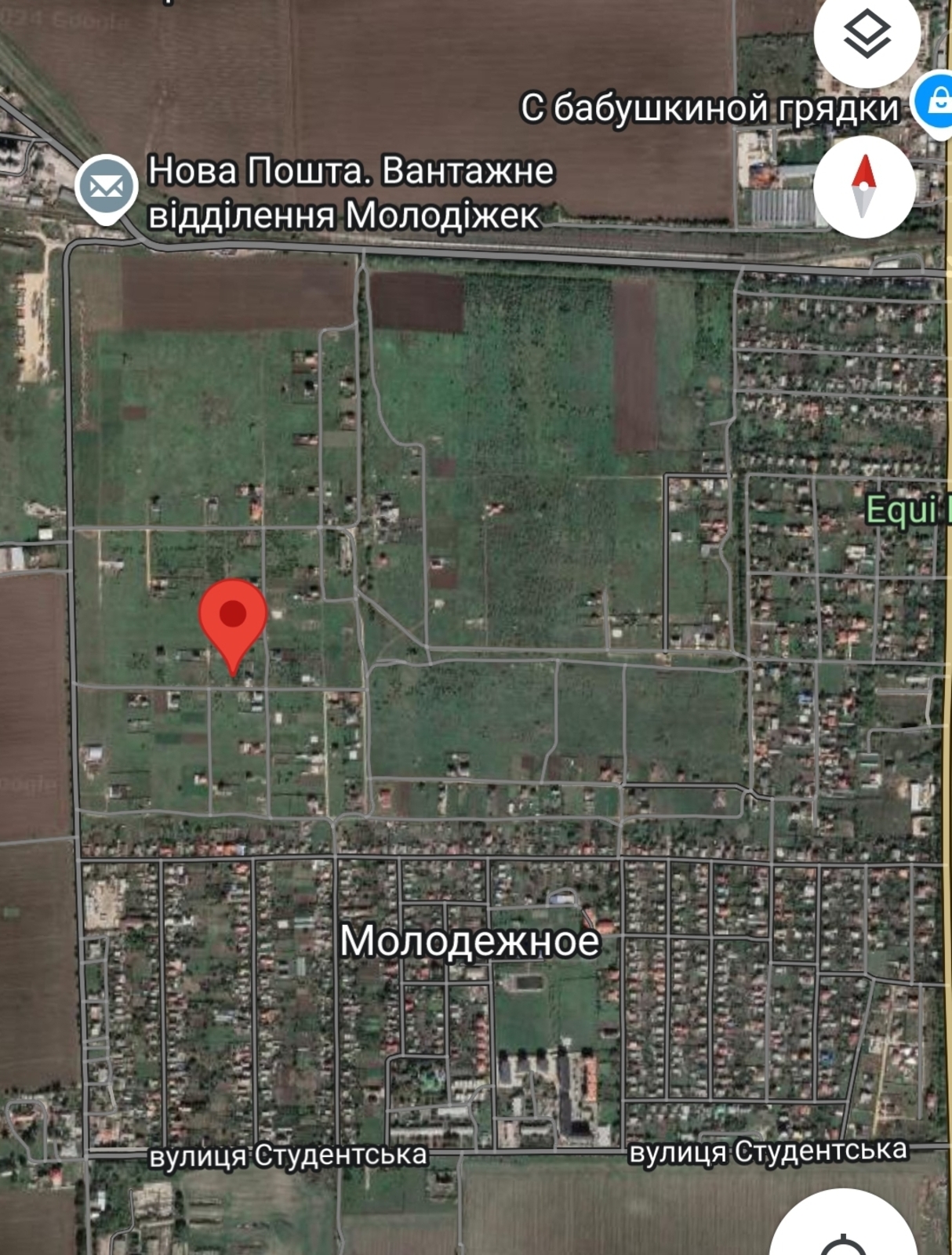Open Нова Пошта Вантажне відділення place marker

coord(107,187)
